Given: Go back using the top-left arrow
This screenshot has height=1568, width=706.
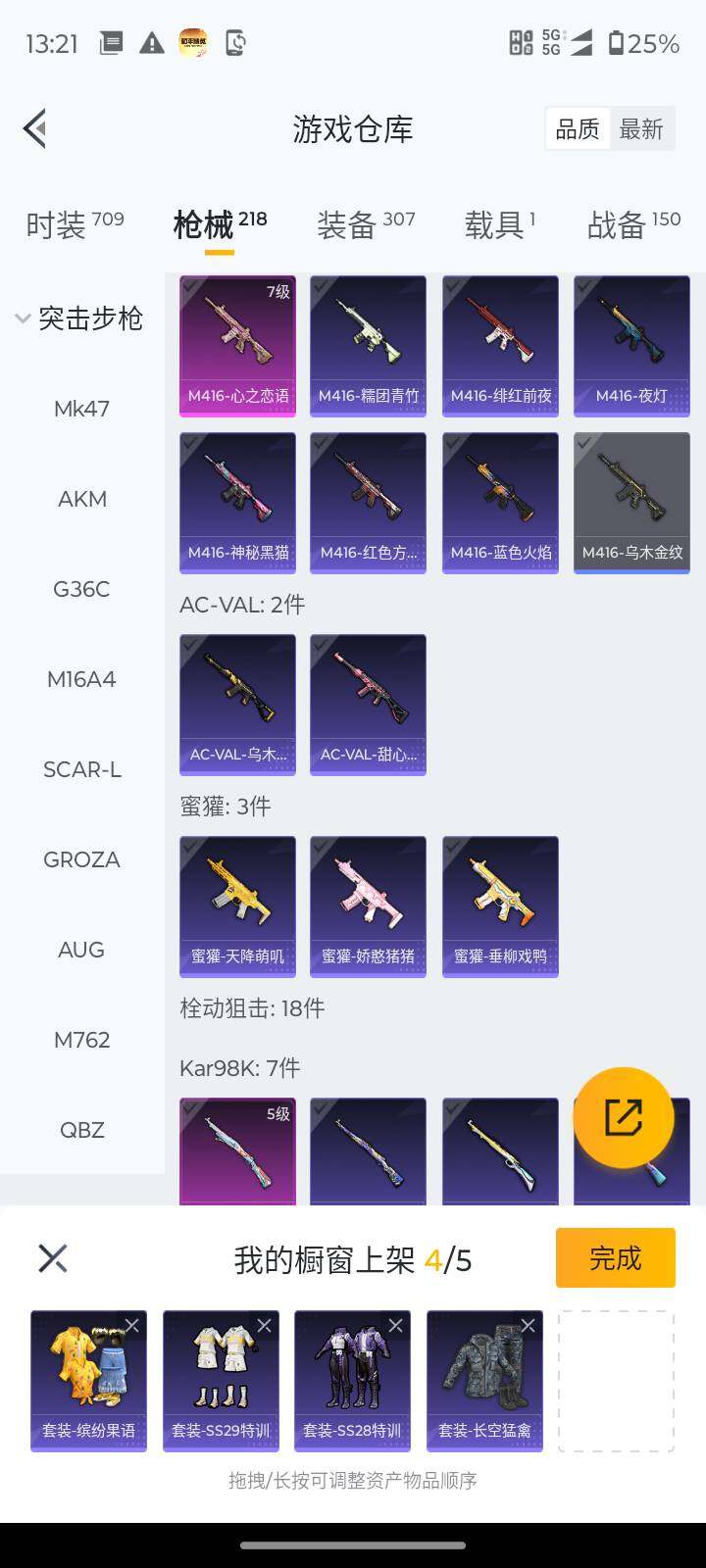Looking at the screenshot, I should (35, 128).
